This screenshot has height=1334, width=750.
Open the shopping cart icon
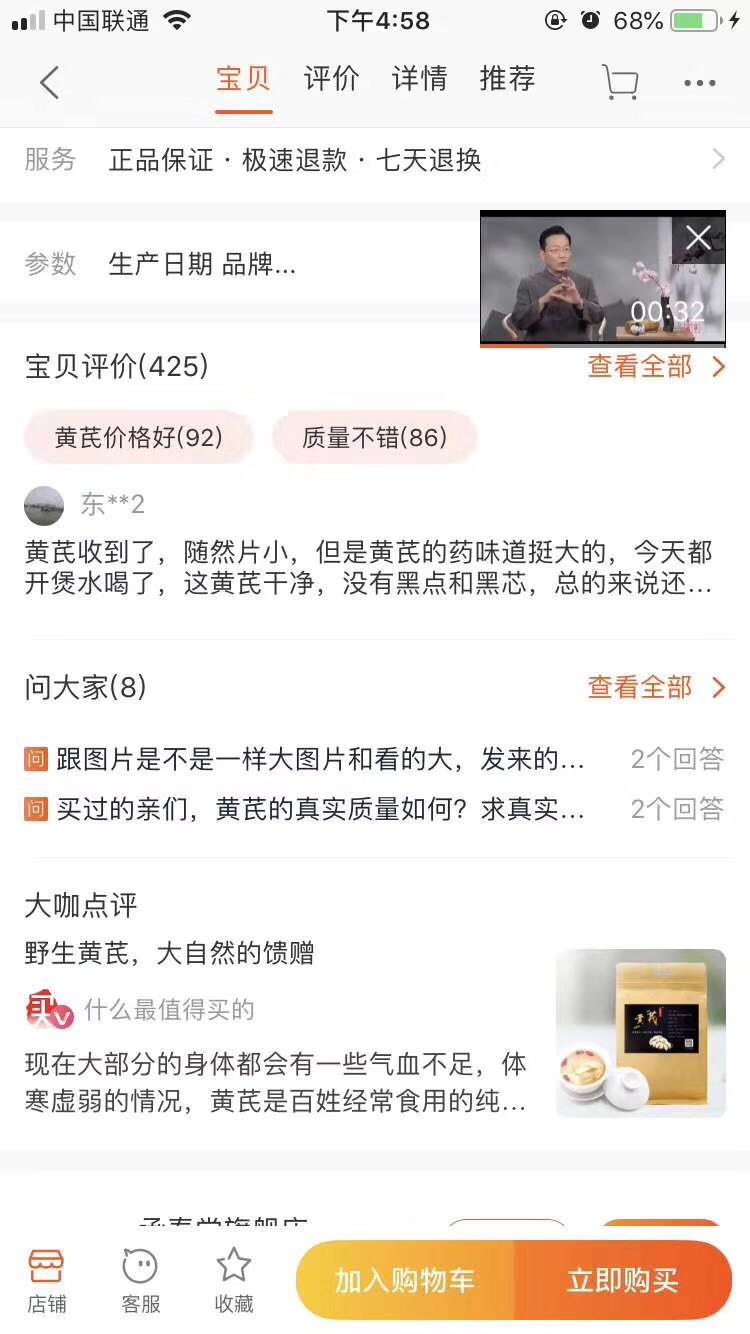(620, 83)
